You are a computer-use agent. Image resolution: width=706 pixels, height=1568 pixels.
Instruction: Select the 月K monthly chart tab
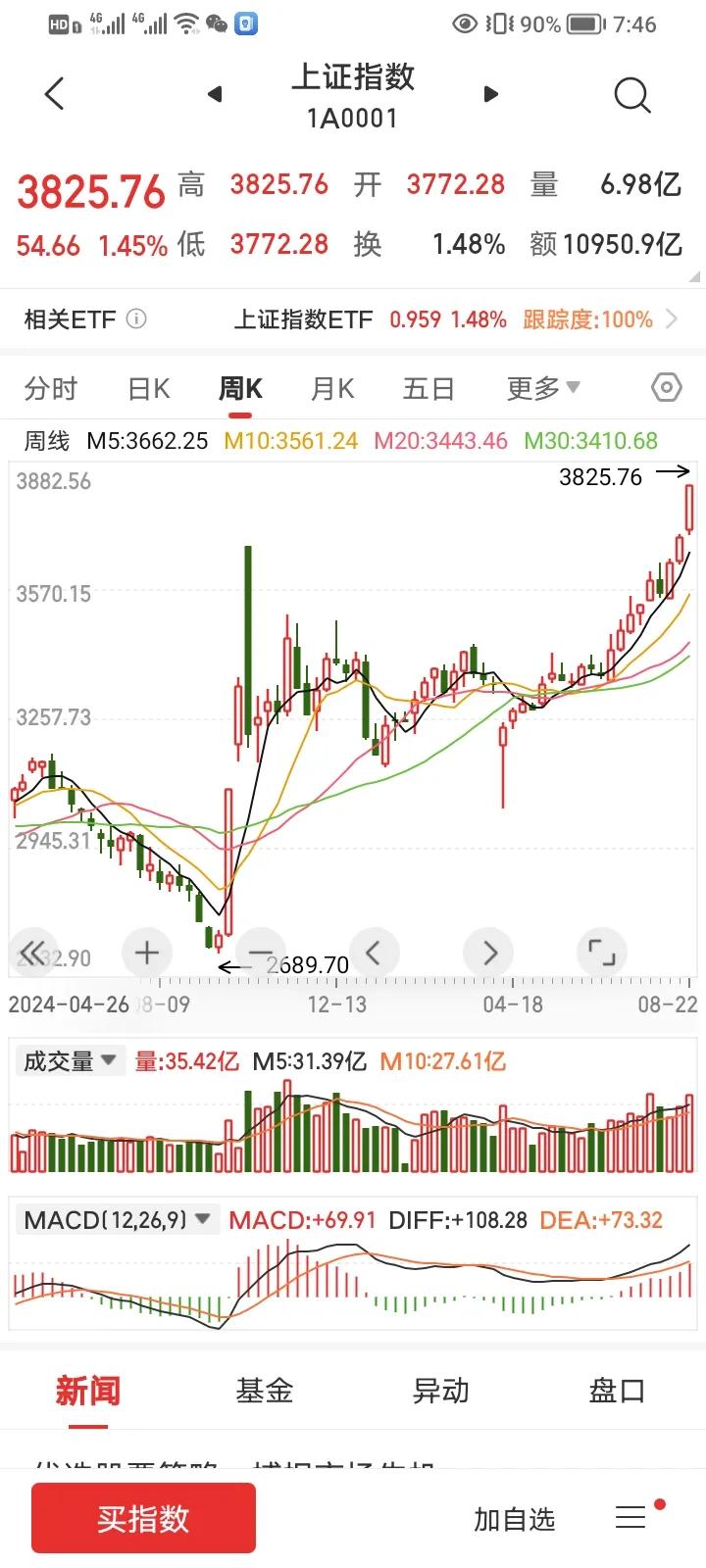click(332, 388)
